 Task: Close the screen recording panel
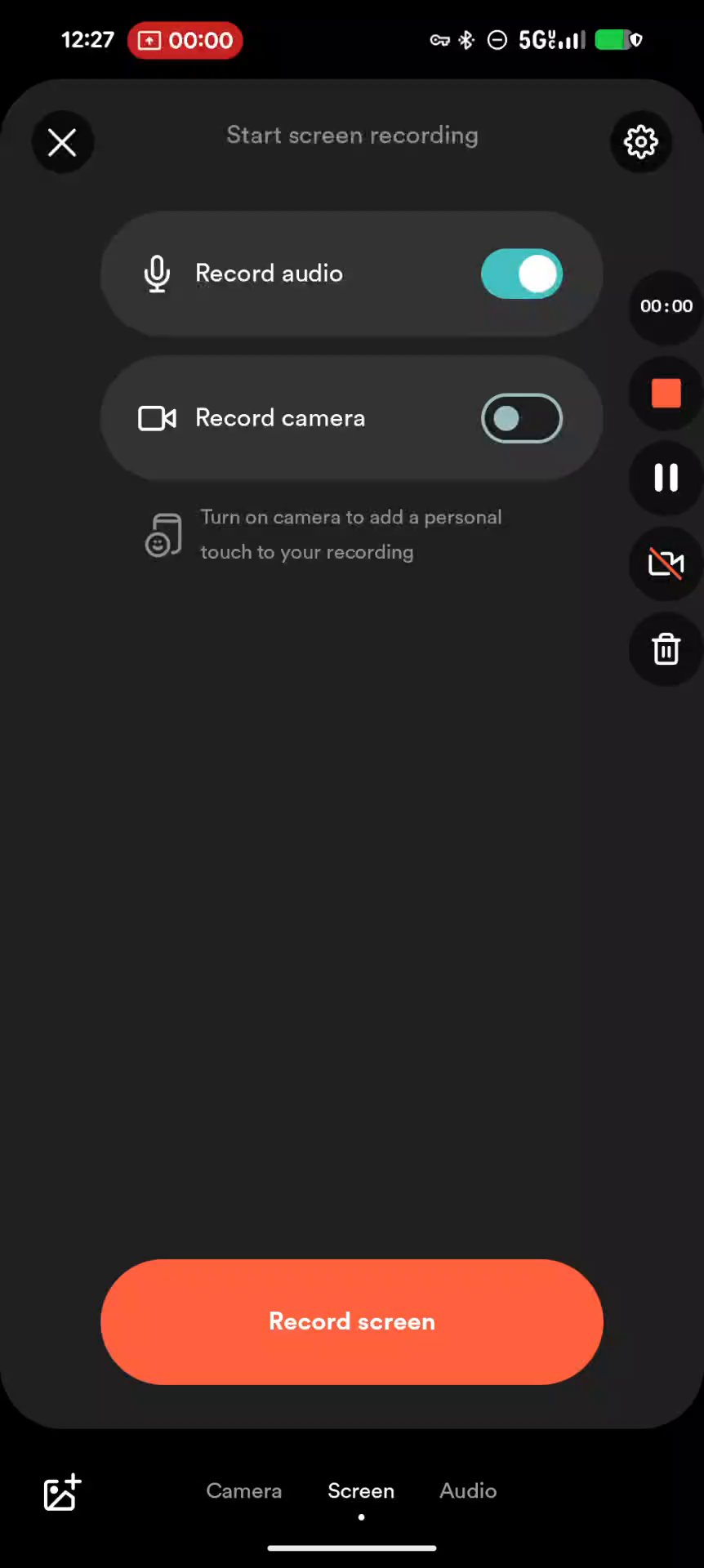click(62, 143)
